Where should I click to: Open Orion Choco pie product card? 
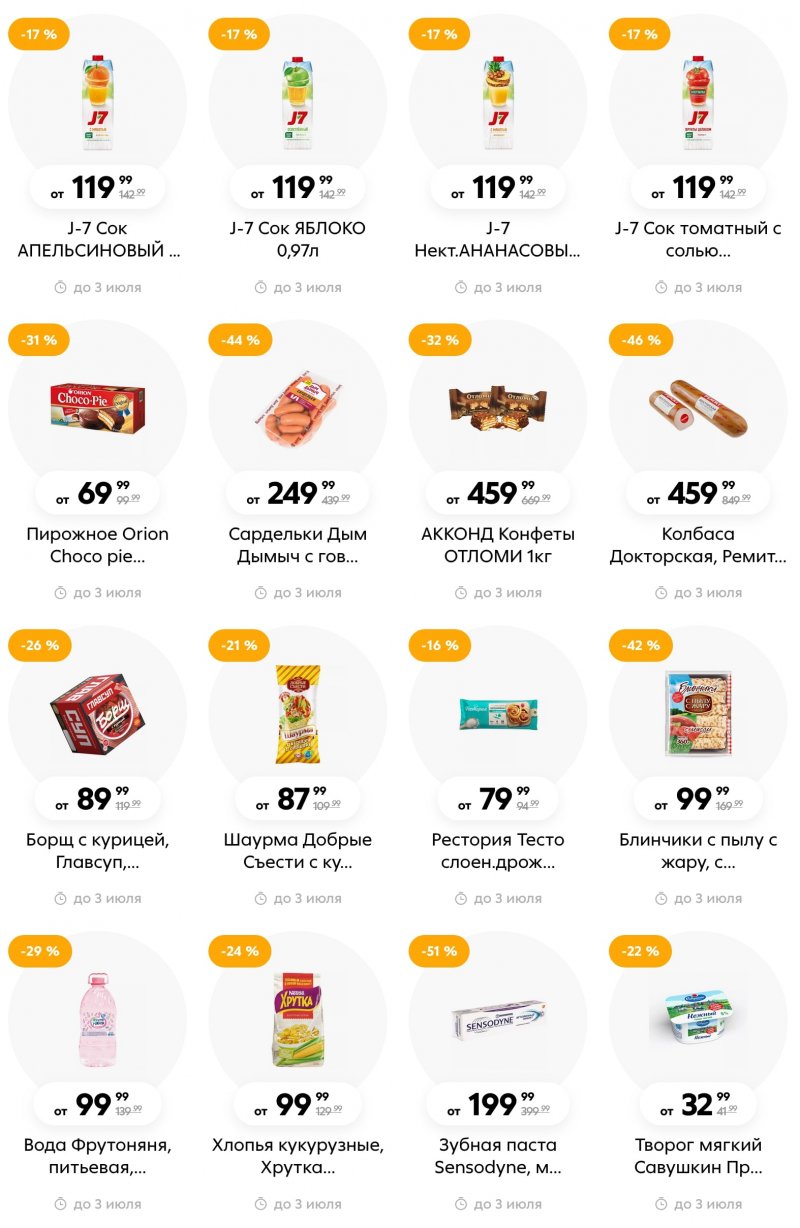coord(98,410)
